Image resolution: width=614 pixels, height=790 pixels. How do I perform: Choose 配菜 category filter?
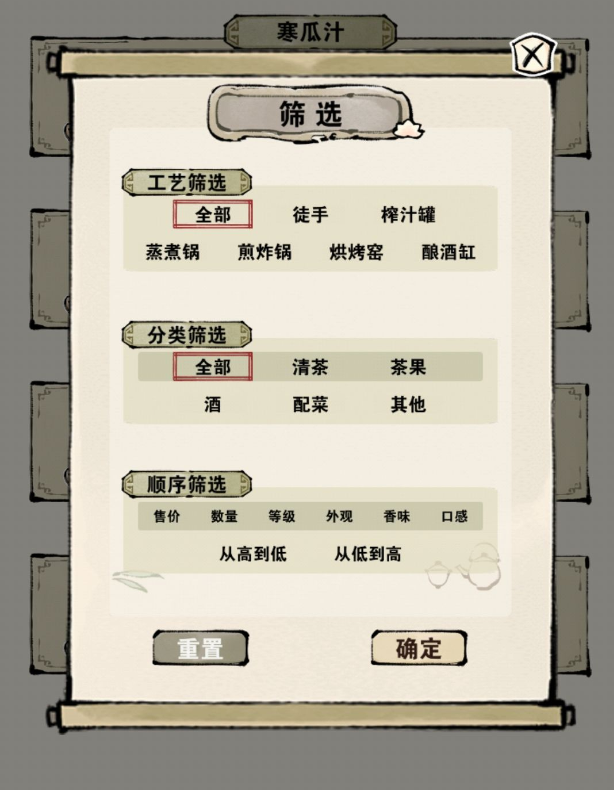(x=310, y=405)
